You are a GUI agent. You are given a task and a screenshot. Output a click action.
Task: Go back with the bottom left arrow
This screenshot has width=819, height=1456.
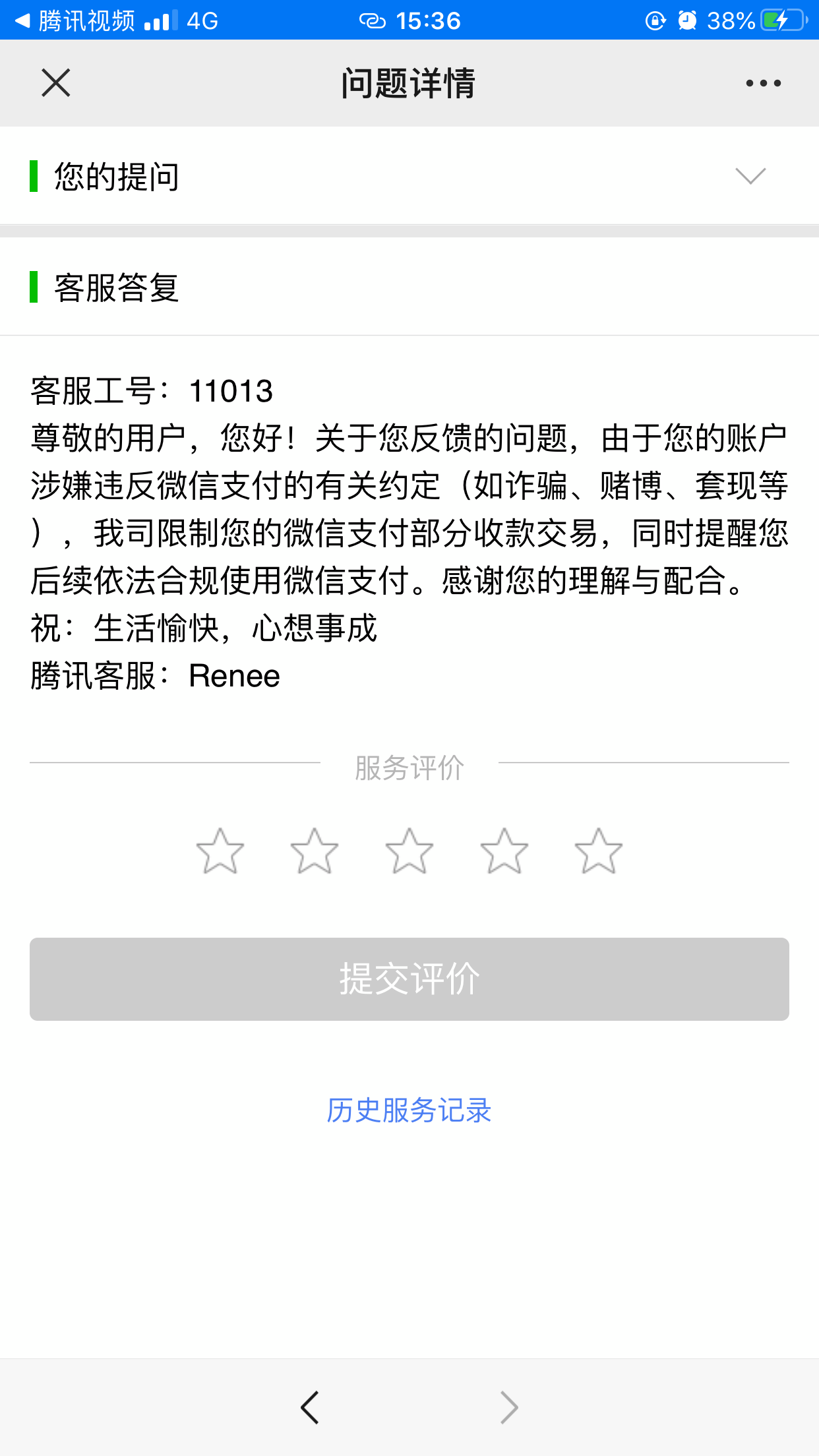tap(309, 1408)
